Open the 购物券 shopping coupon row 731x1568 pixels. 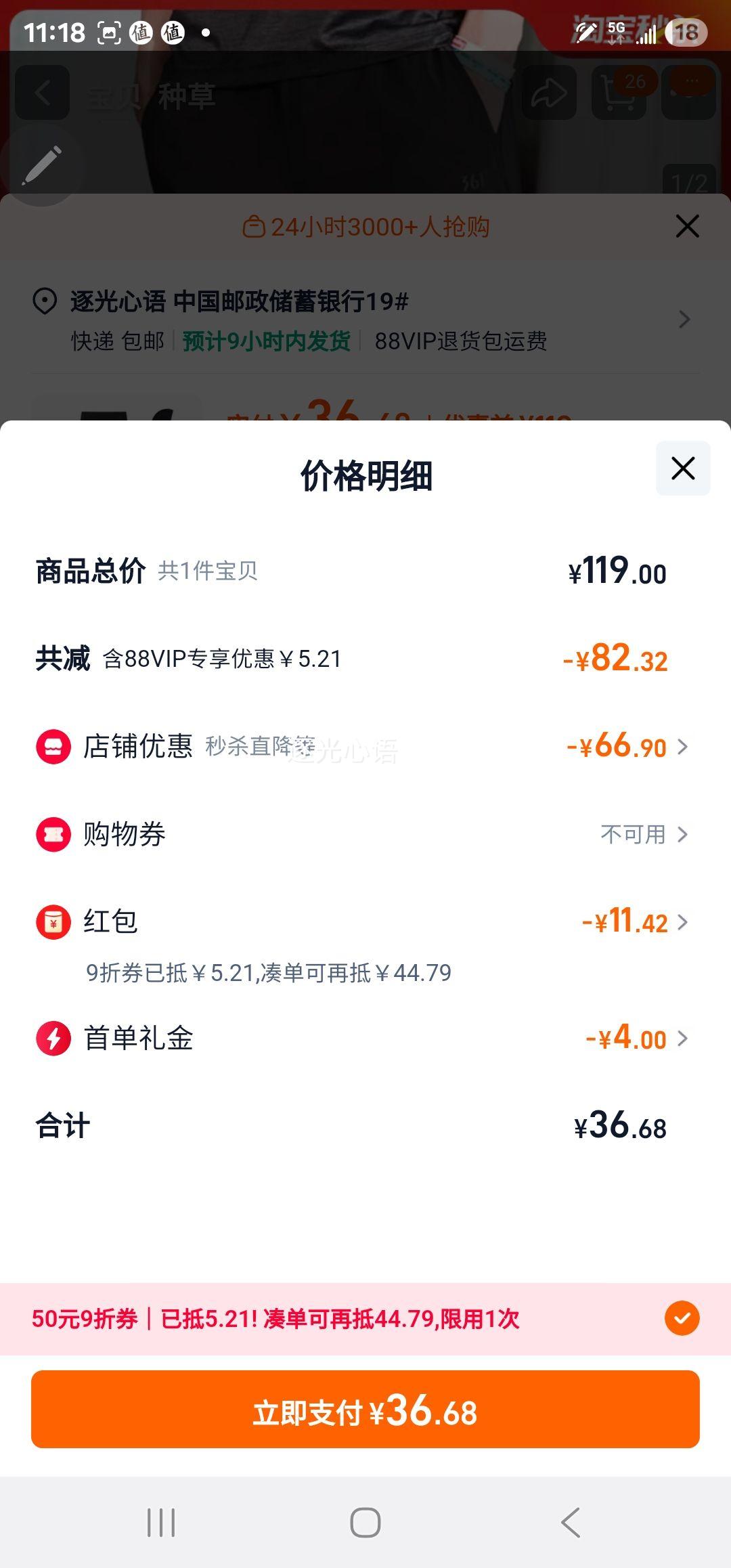point(365,834)
